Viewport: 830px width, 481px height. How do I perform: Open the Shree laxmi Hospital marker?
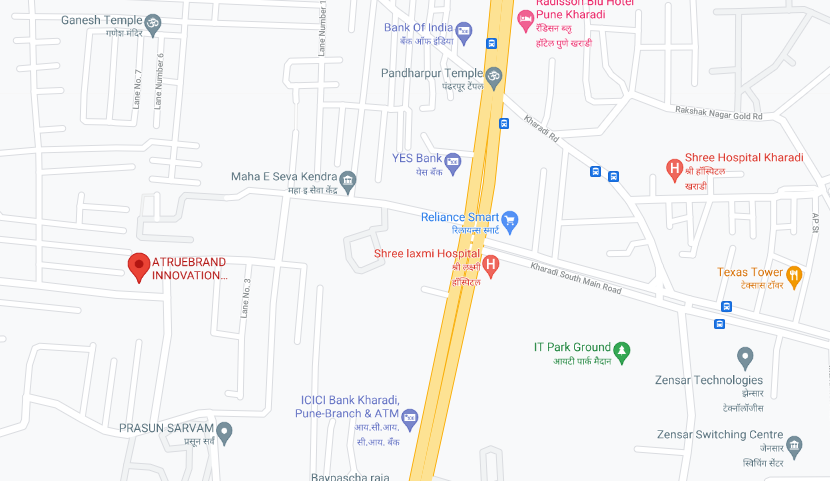click(x=490, y=264)
